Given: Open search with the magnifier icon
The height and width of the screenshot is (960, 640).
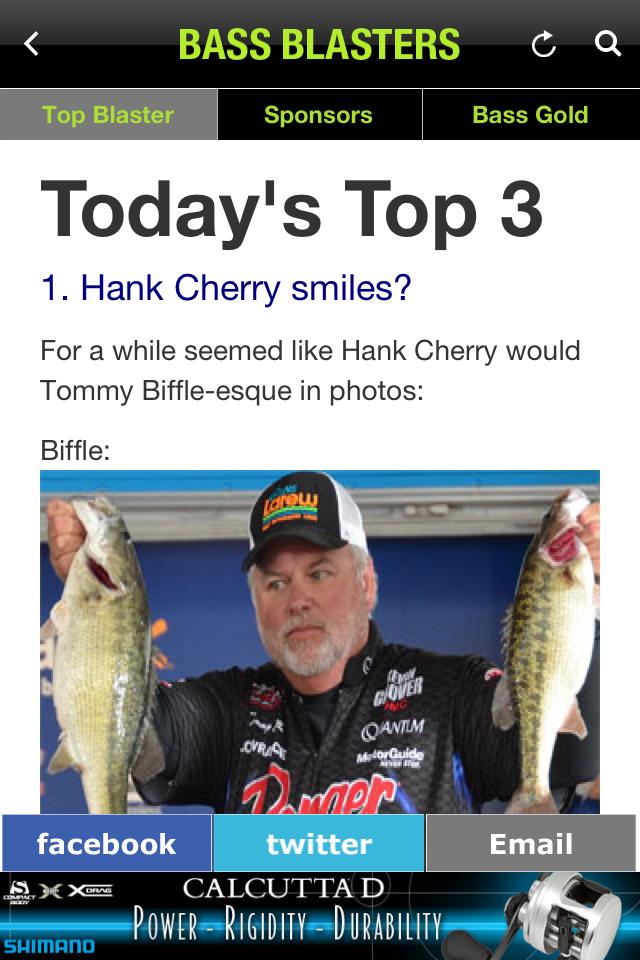Looking at the screenshot, I should pyautogui.click(x=608, y=44).
